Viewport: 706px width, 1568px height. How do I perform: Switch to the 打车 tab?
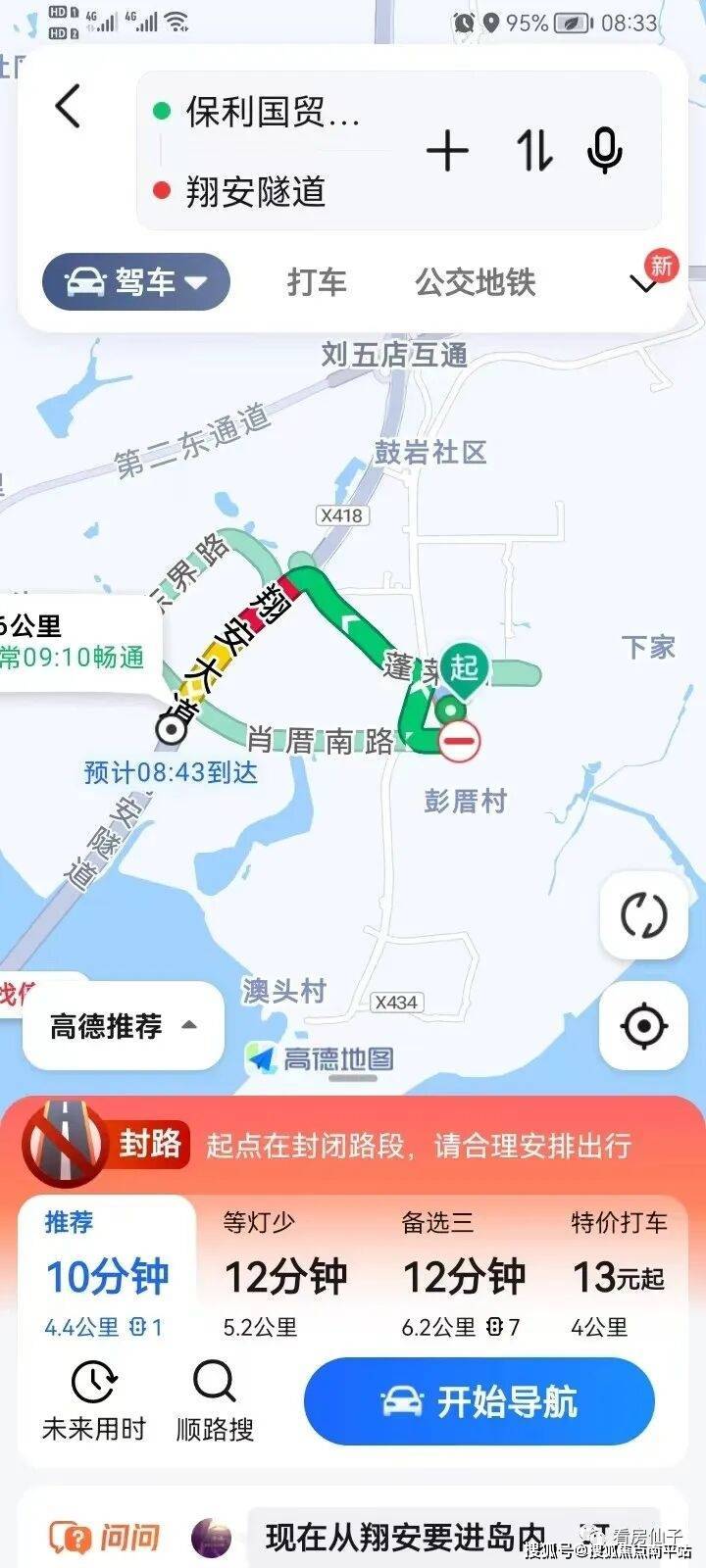[317, 282]
